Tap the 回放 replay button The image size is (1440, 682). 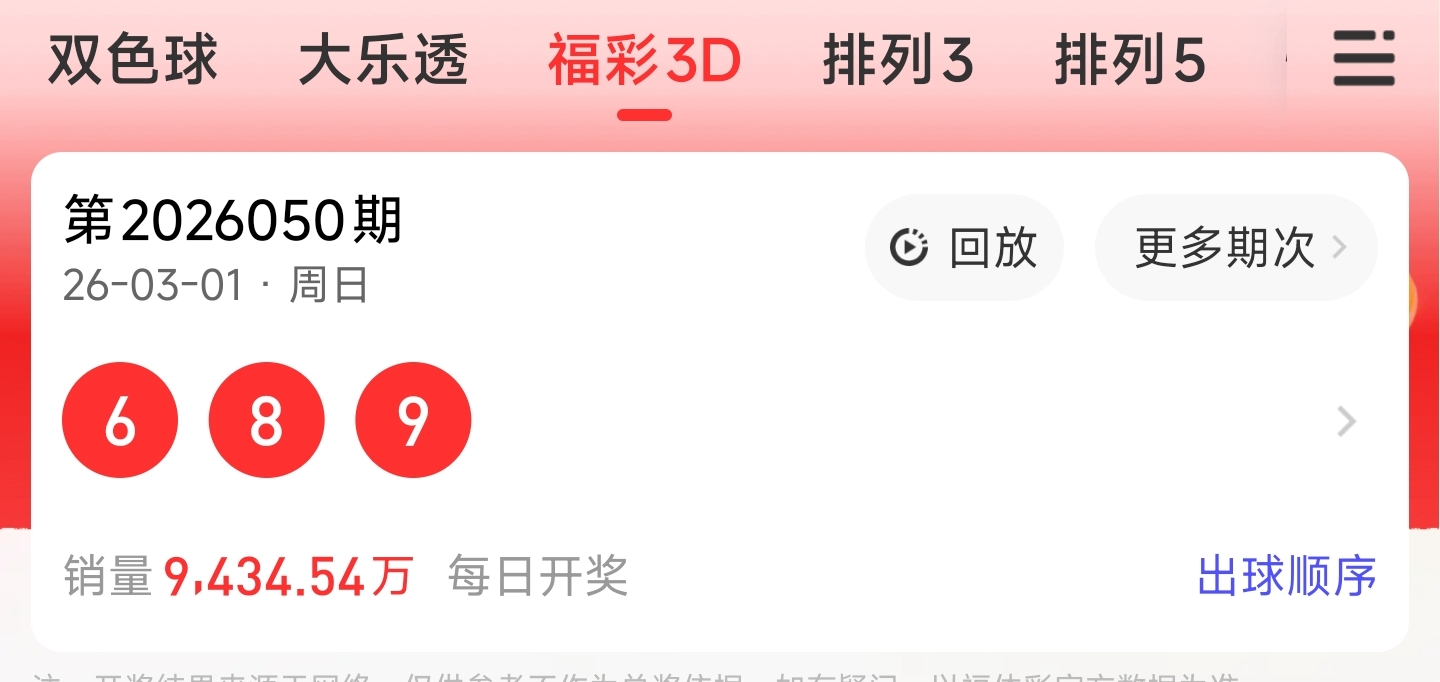tap(964, 247)
